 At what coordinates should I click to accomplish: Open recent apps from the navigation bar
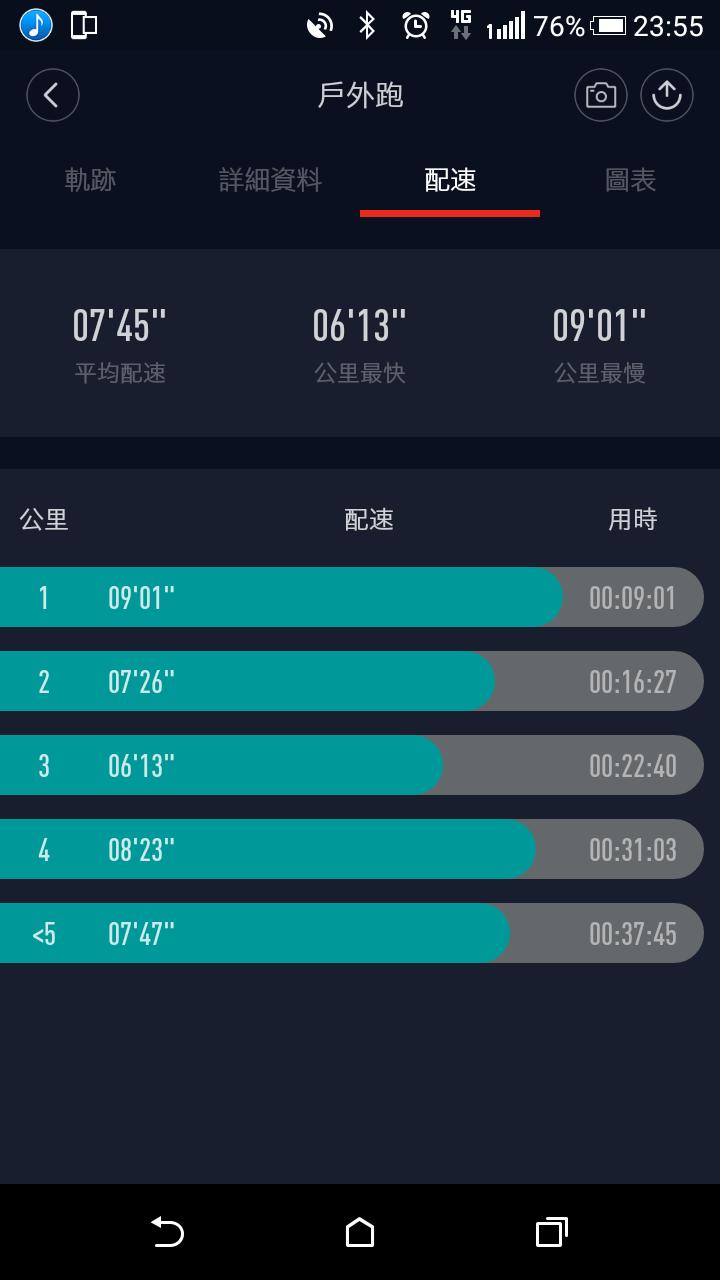coord(551,1232)
